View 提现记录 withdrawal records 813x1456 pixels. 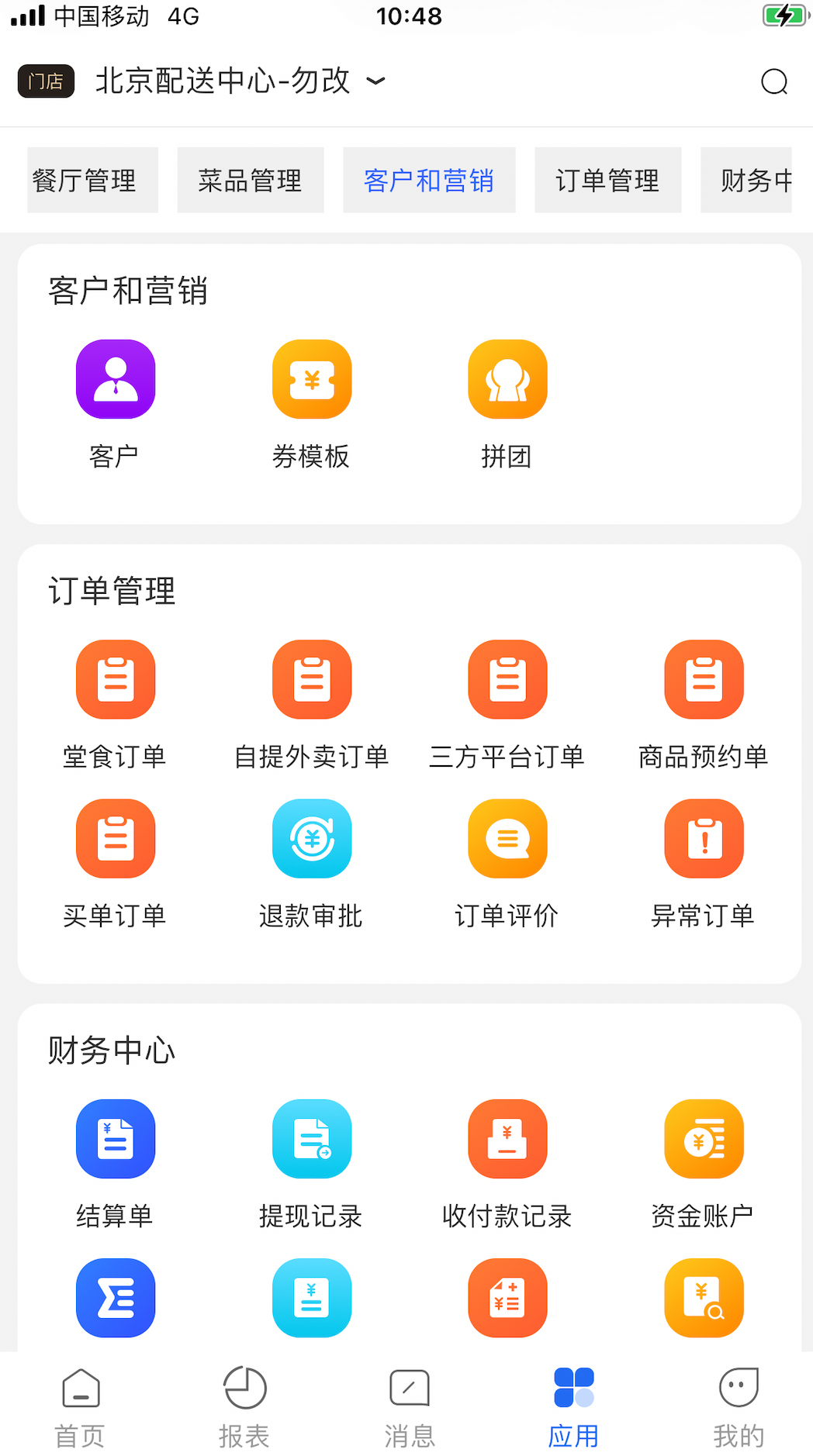pyautogui.click(x=312, y=1138)
